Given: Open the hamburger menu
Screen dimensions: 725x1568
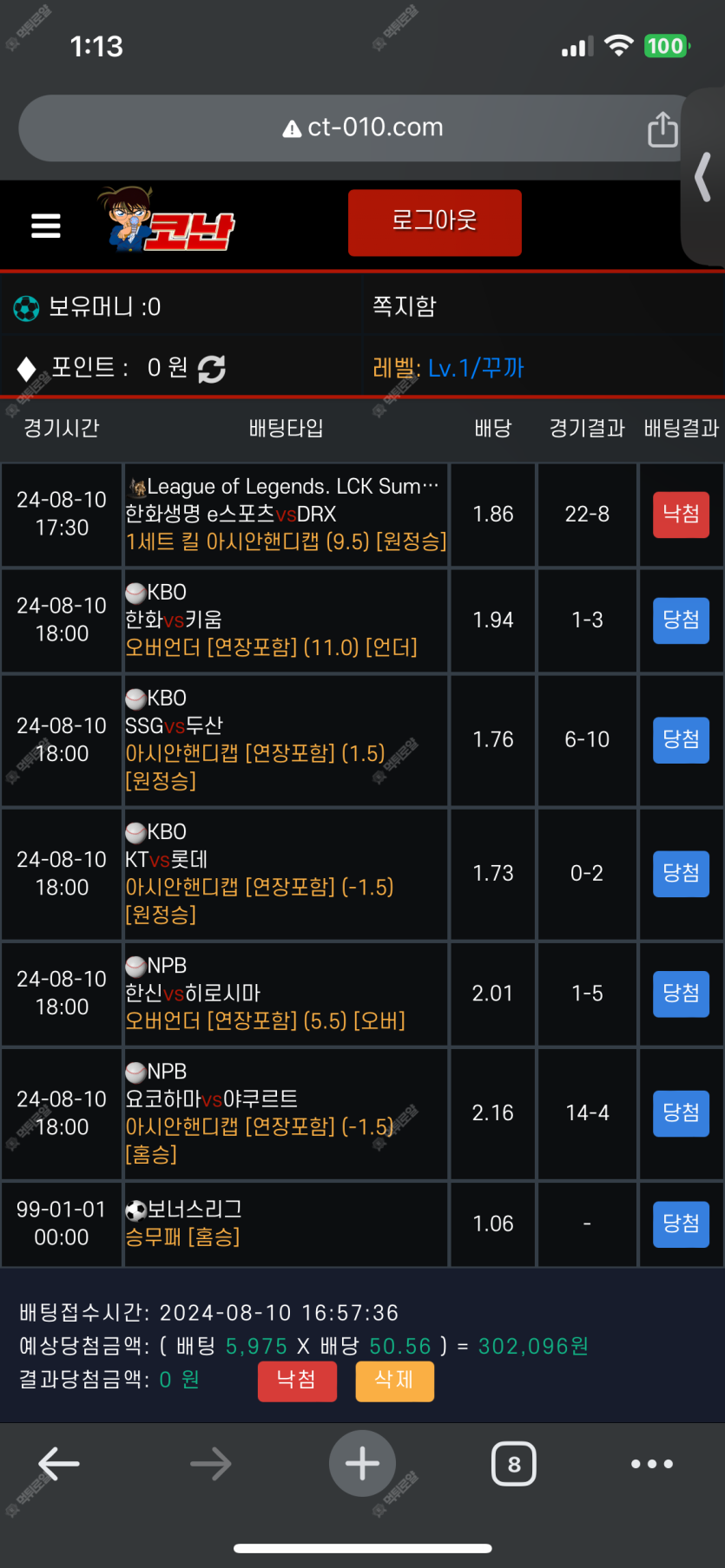Looking at the screenshot, I should pyautogui.click(x=45, y=226).
